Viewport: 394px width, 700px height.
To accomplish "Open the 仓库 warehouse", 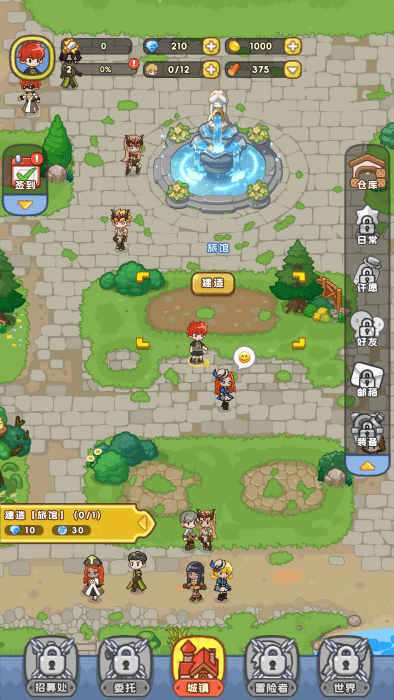I will click(x=367, y=172).
